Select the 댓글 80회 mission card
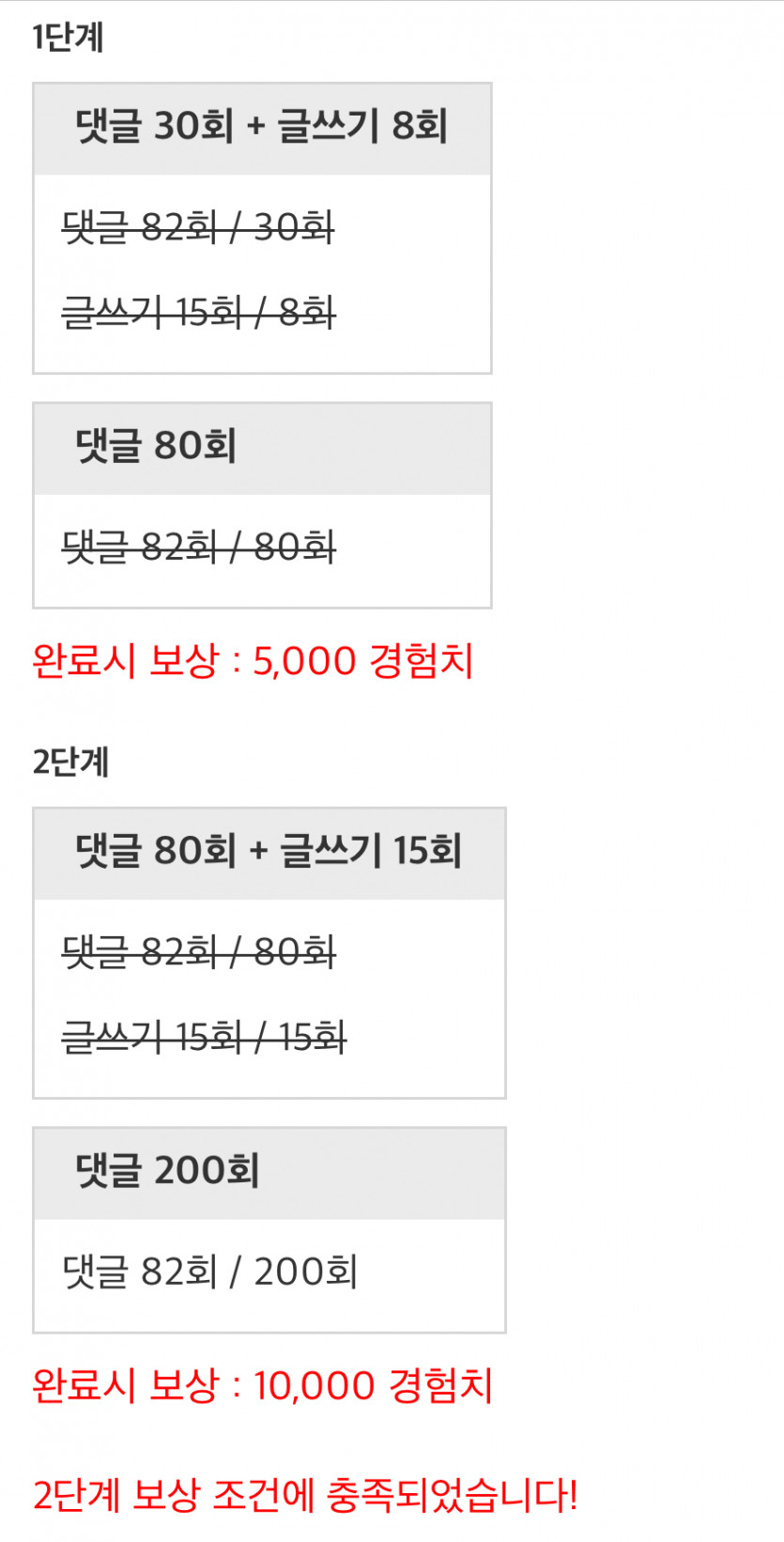Image resolution: width=784 pixels, height=1542 pixels. click(x=261, y=502)
